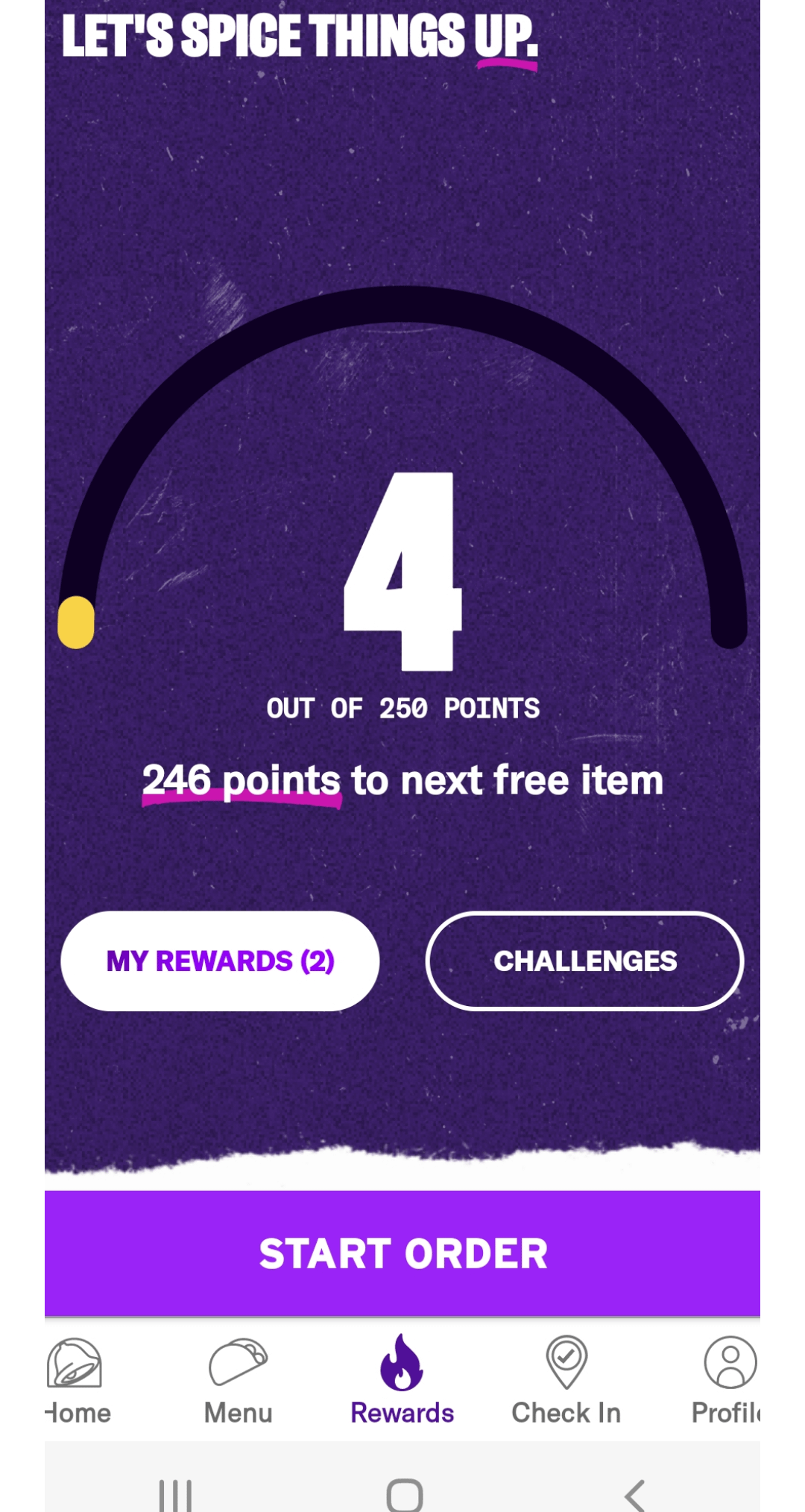Open recent apps from navigation bar
The height and width of the screenshot is (1512, 805).
[176, 1493]
